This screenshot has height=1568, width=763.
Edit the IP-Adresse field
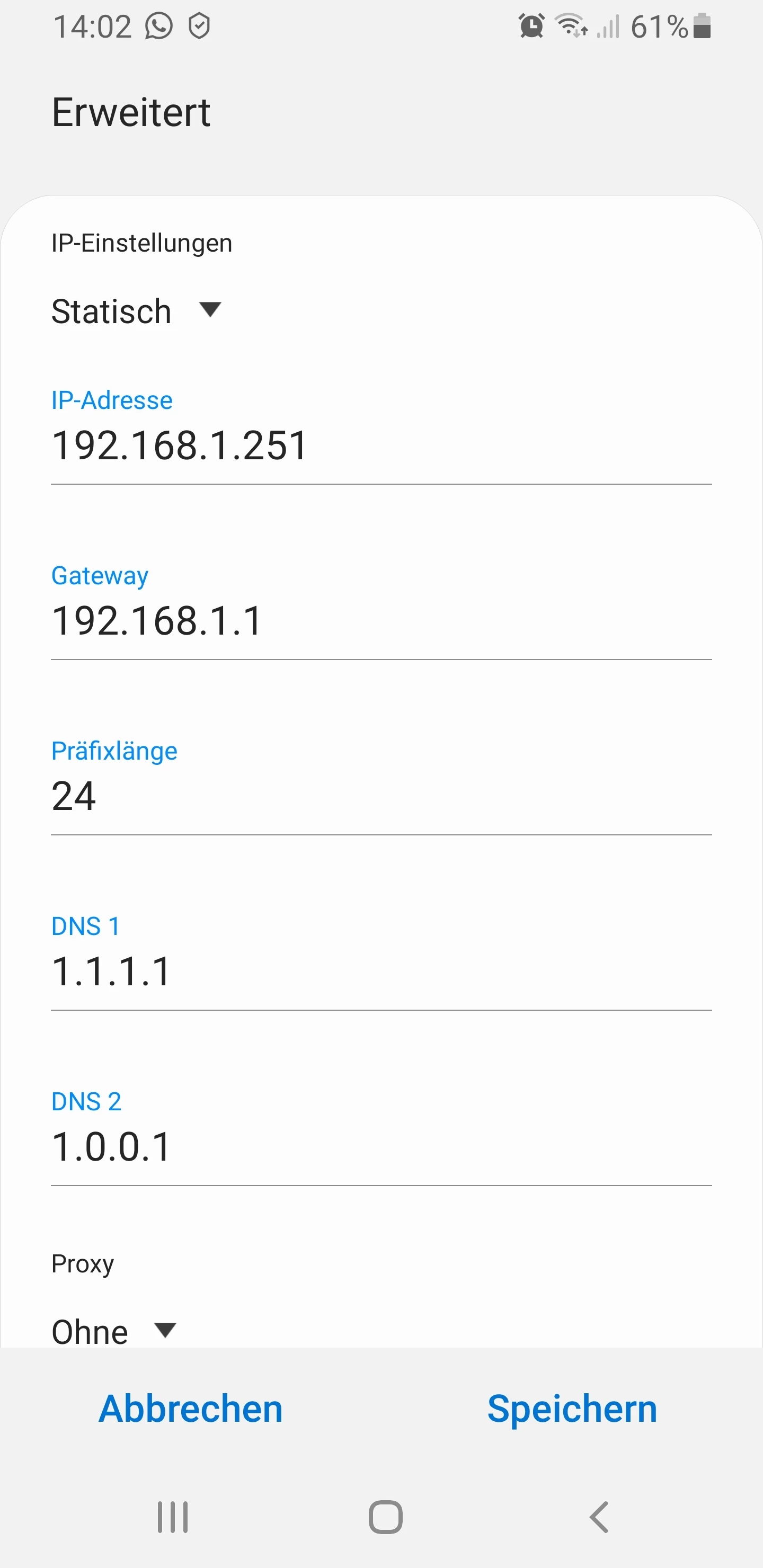click(x=380, y=446)
